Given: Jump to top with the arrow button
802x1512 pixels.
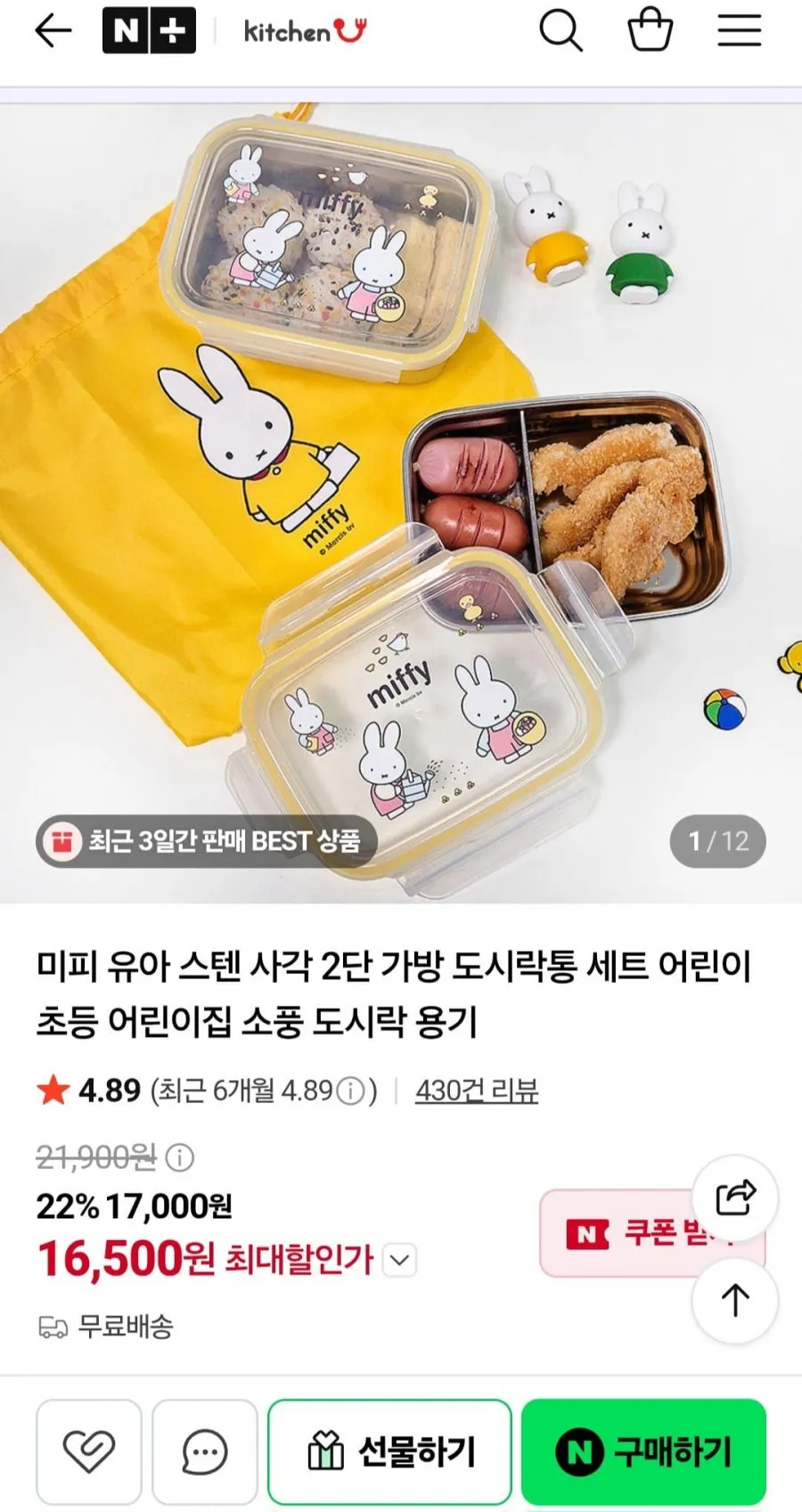Looking at the screenshot, I should click(735, 1300).
